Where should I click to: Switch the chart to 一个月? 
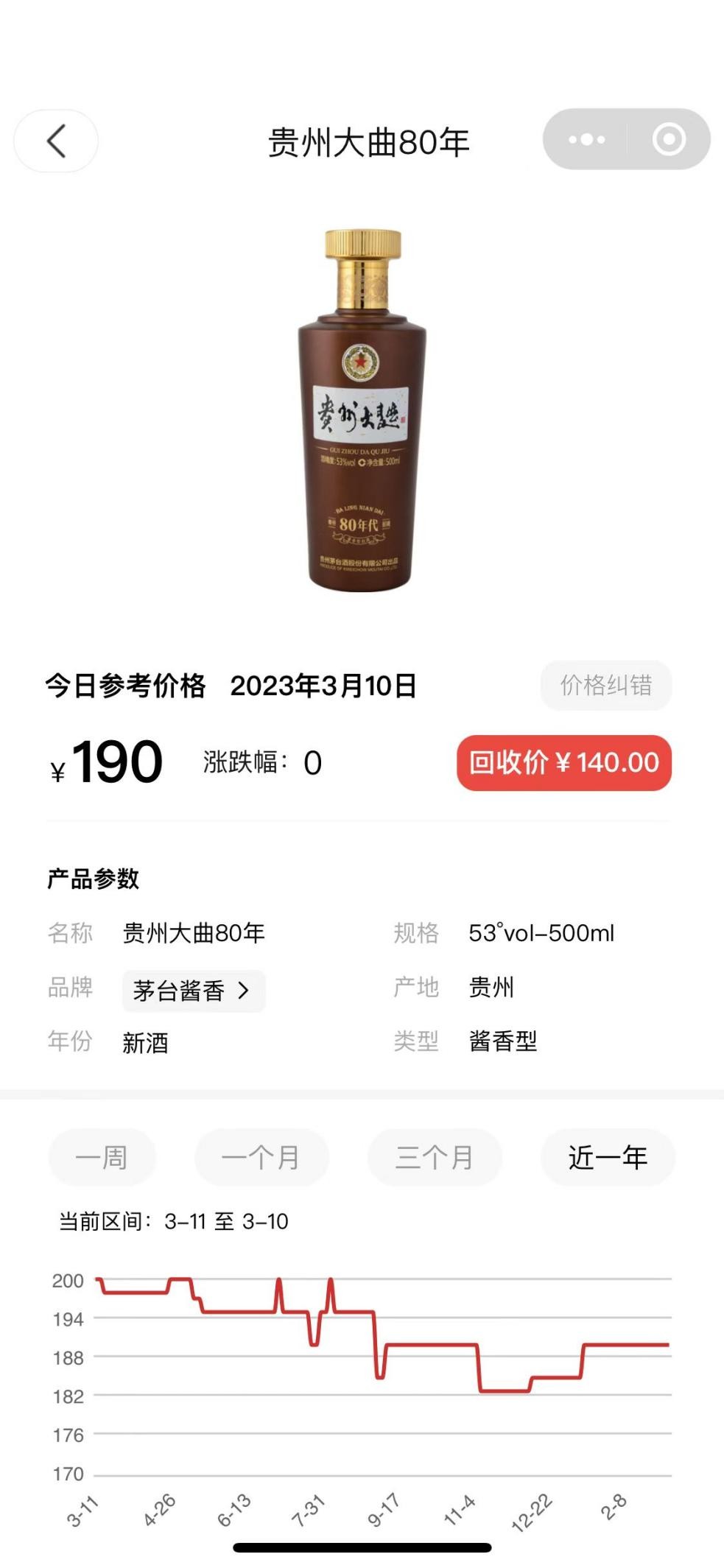point(261,1157)
